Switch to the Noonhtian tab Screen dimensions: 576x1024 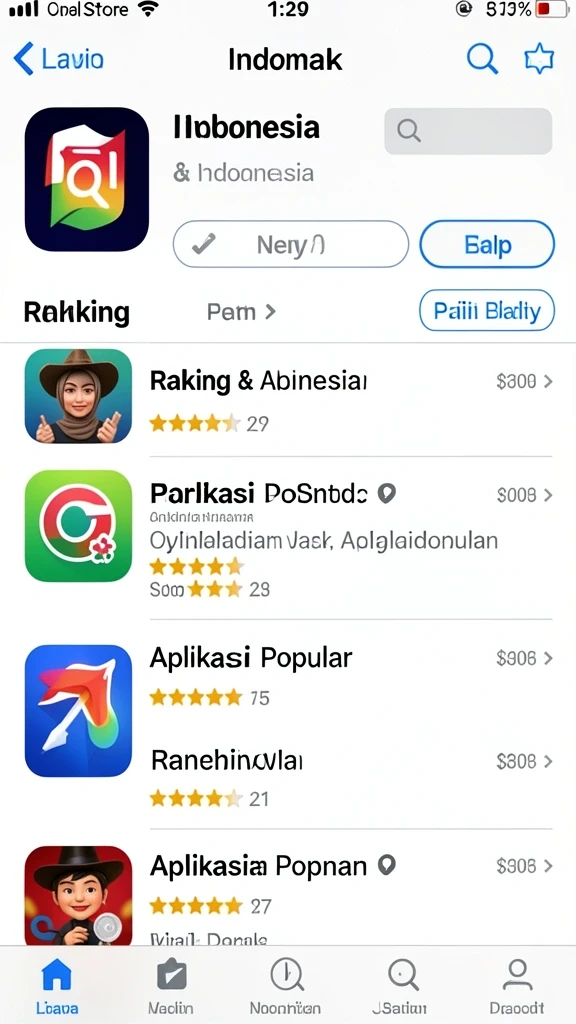pos(286,986)
